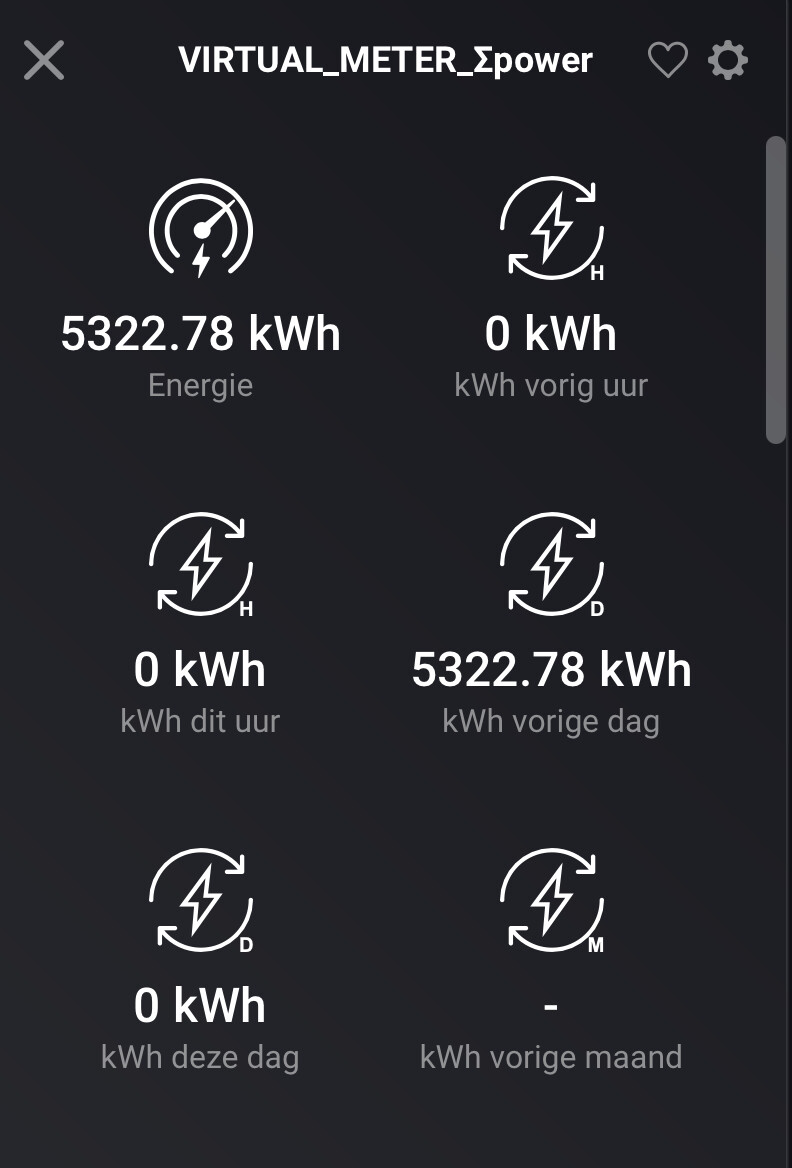Mark this device as favorite with the heart

tap(667, 61)
